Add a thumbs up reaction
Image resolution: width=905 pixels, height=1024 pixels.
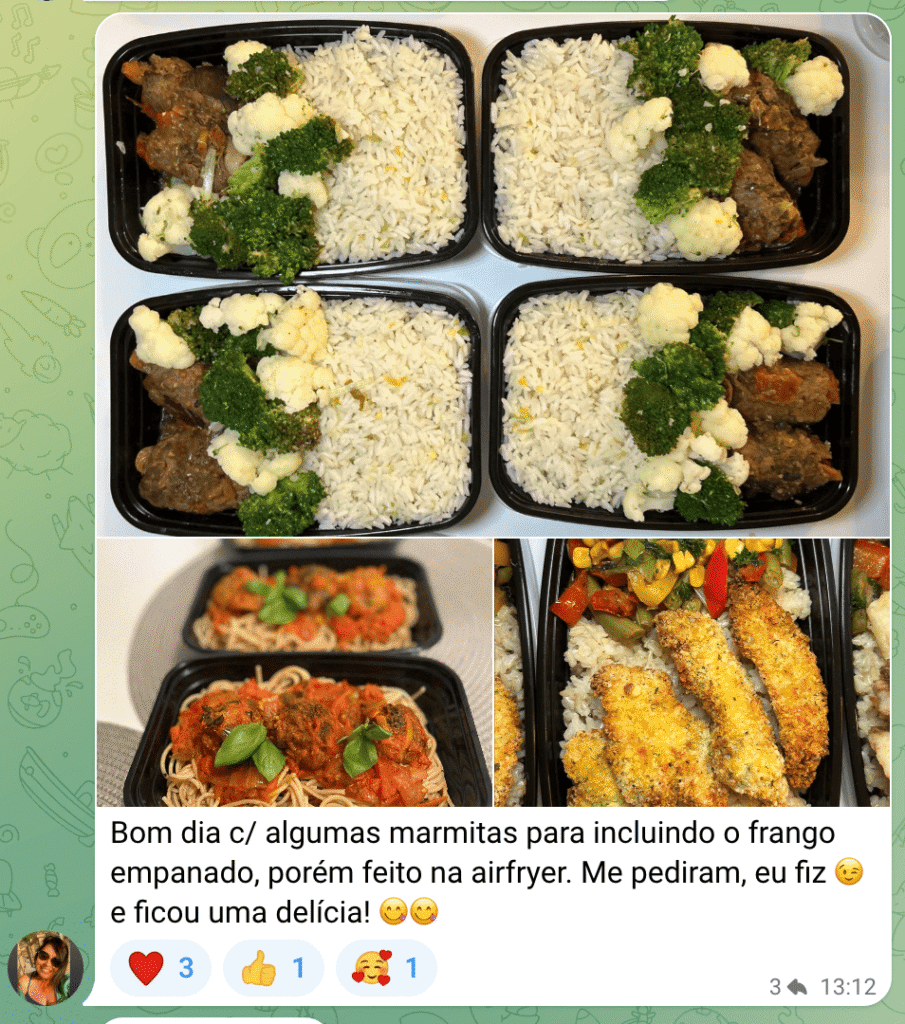tap(273, 968)
